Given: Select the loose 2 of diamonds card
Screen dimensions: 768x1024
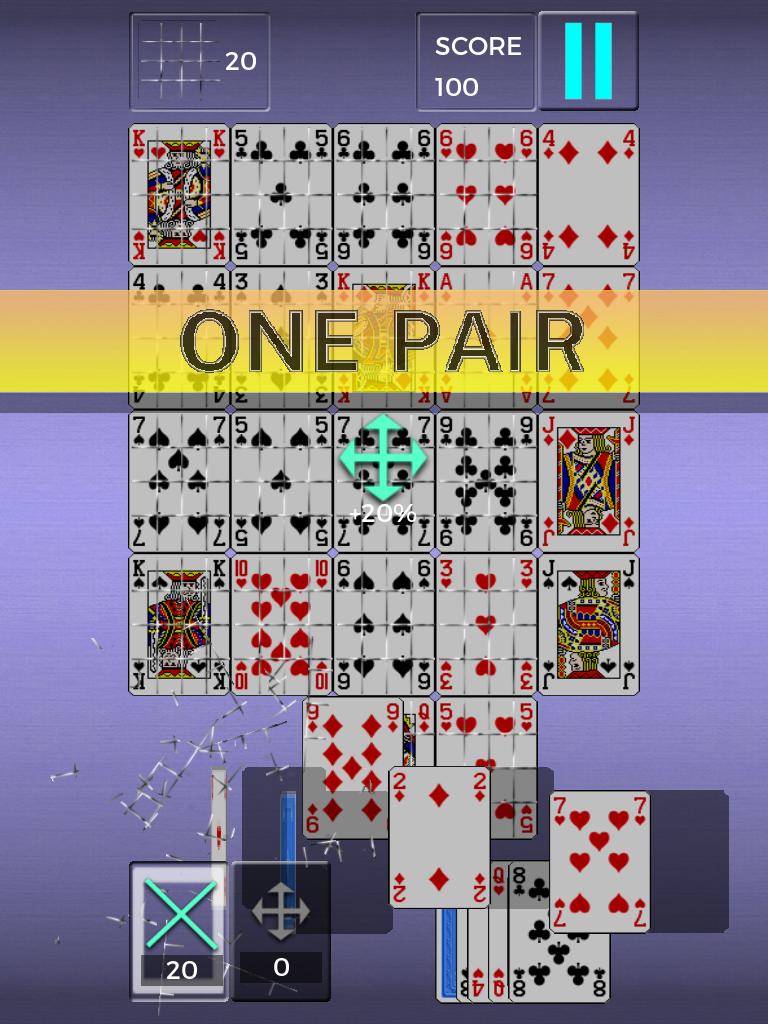Looking at the screenshot, I should [x=438, y=838].
